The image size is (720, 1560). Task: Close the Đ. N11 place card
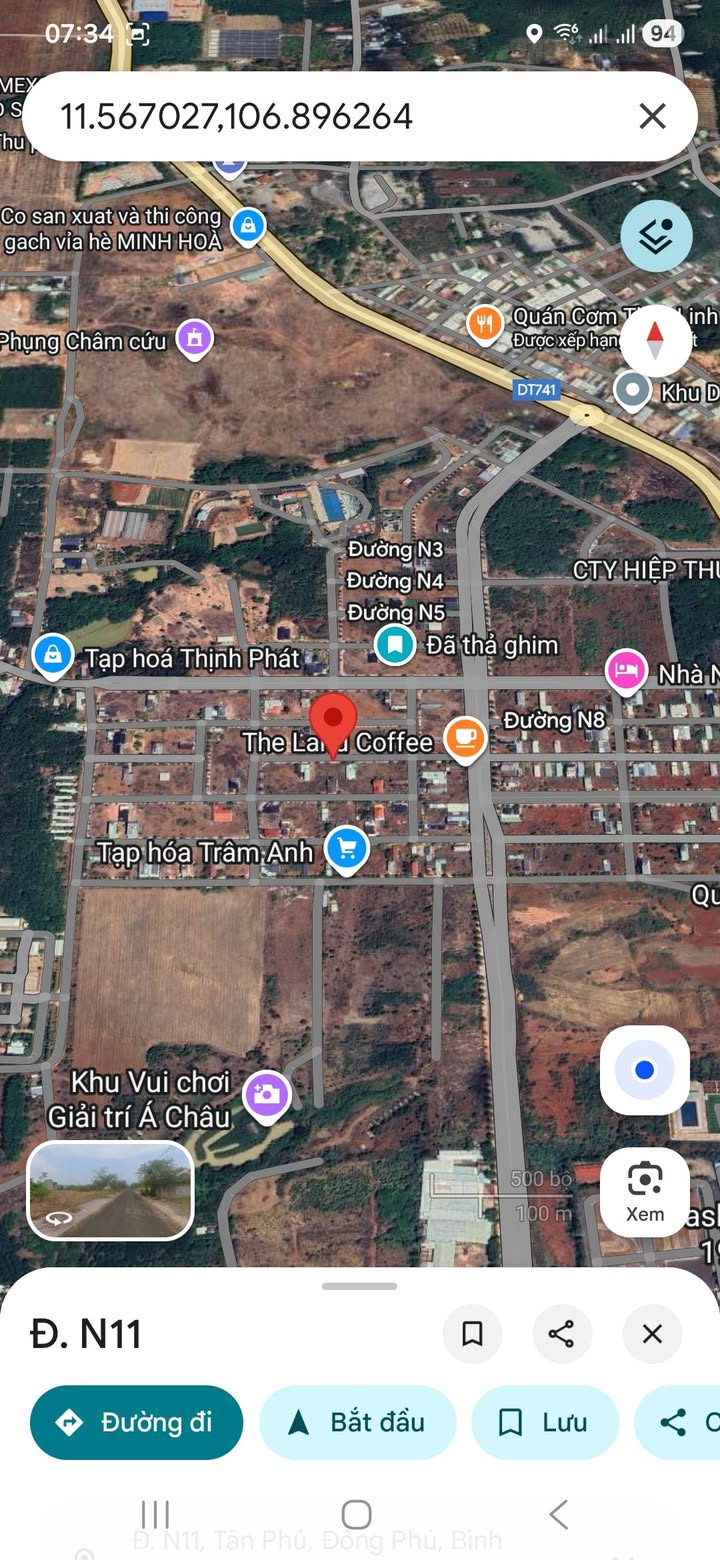[x=652, y=1333]
